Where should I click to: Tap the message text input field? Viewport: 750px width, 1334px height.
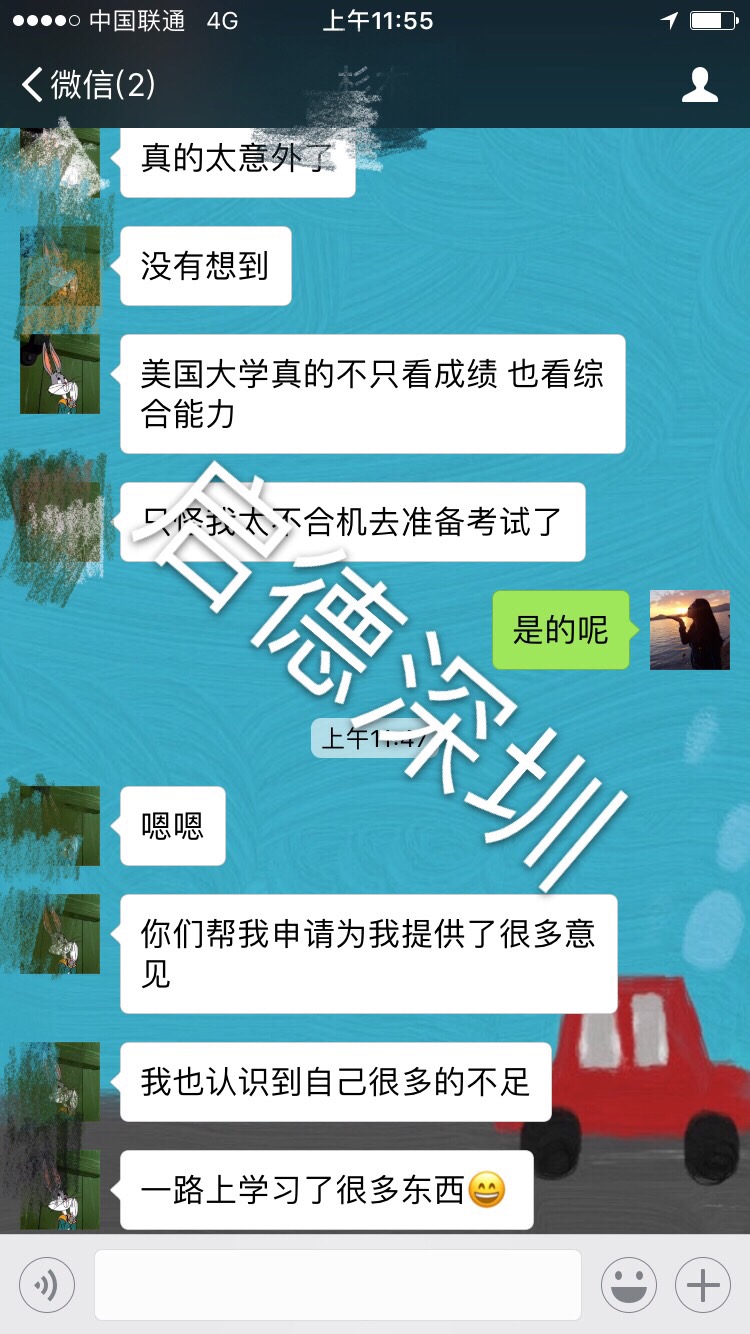338,1285
